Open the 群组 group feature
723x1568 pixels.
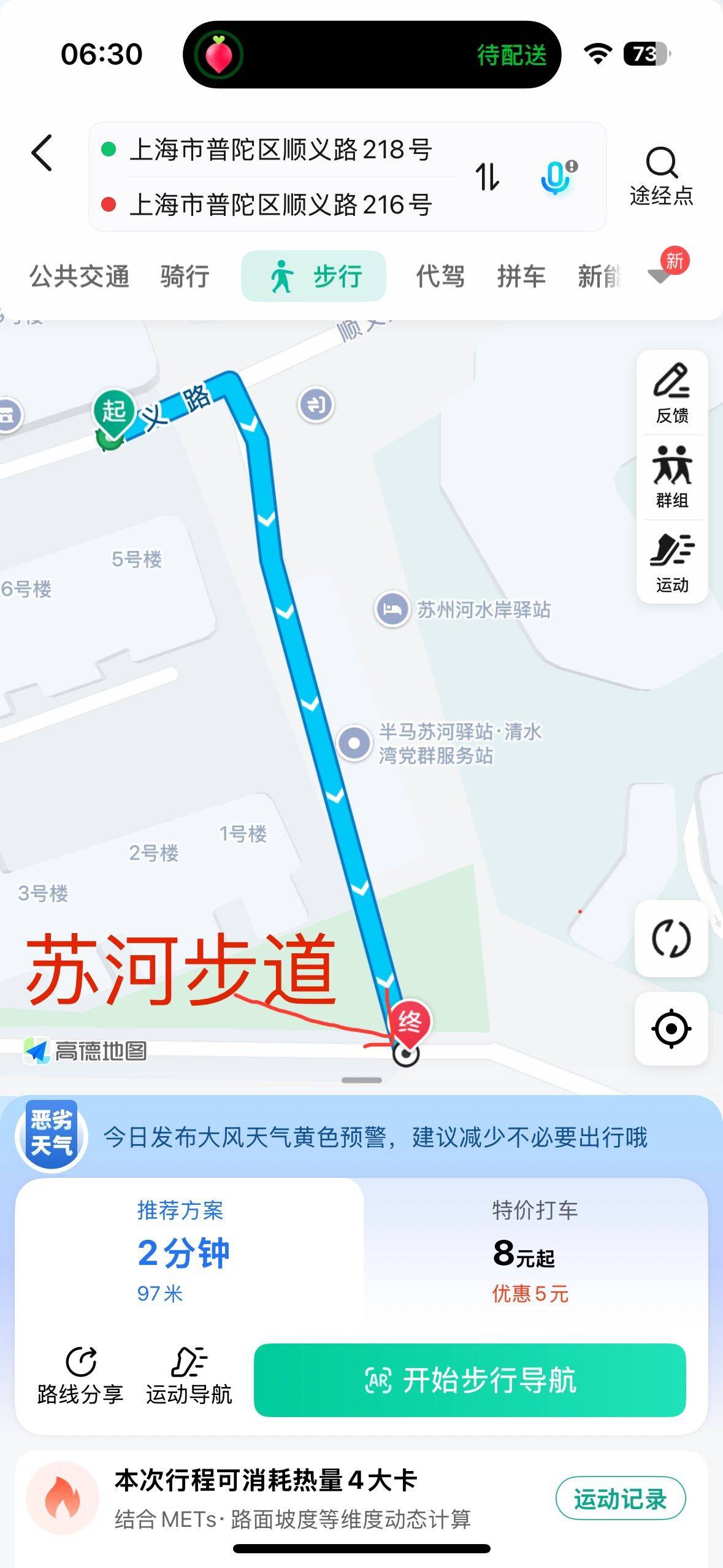(672, 478)
